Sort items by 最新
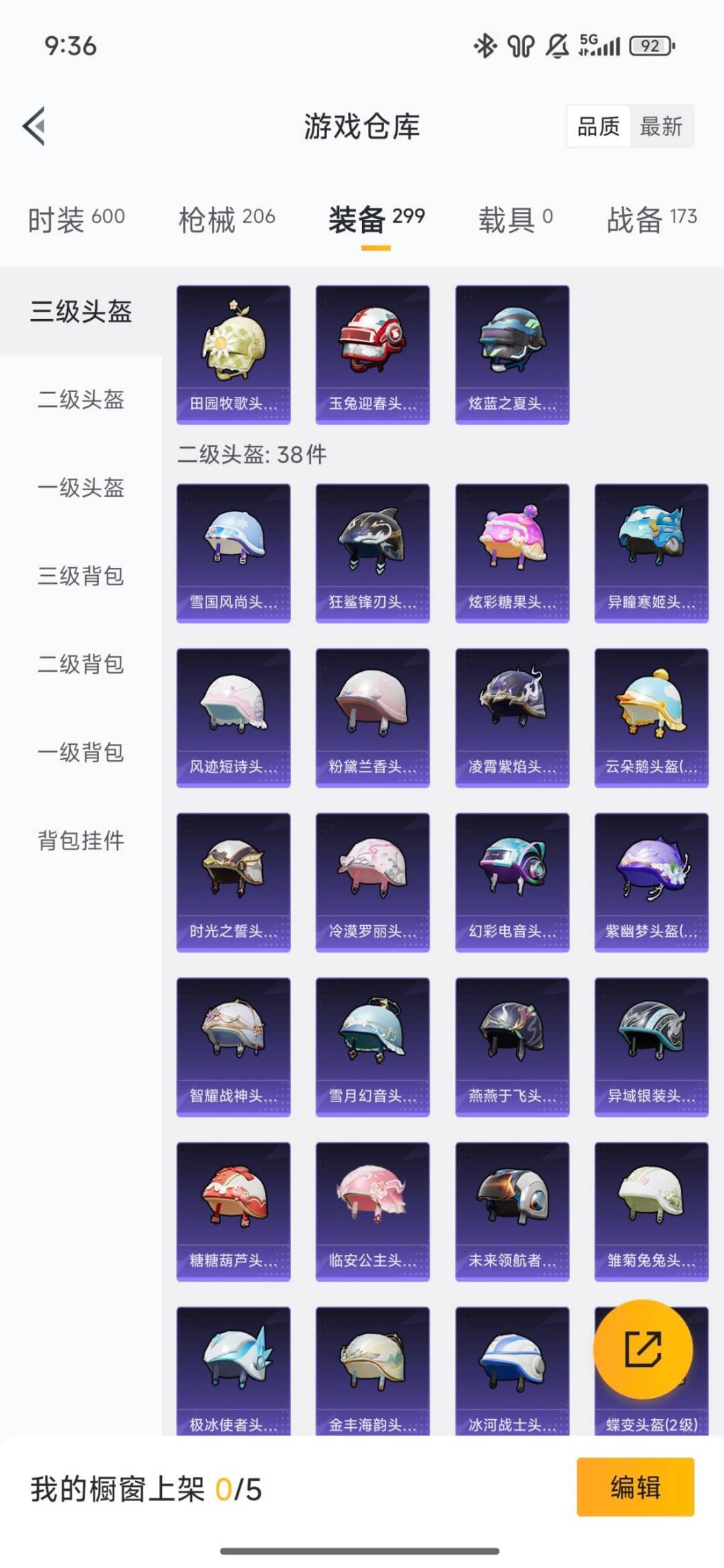This screenshot has height=1568, width=724. click(x=661, y=126)
